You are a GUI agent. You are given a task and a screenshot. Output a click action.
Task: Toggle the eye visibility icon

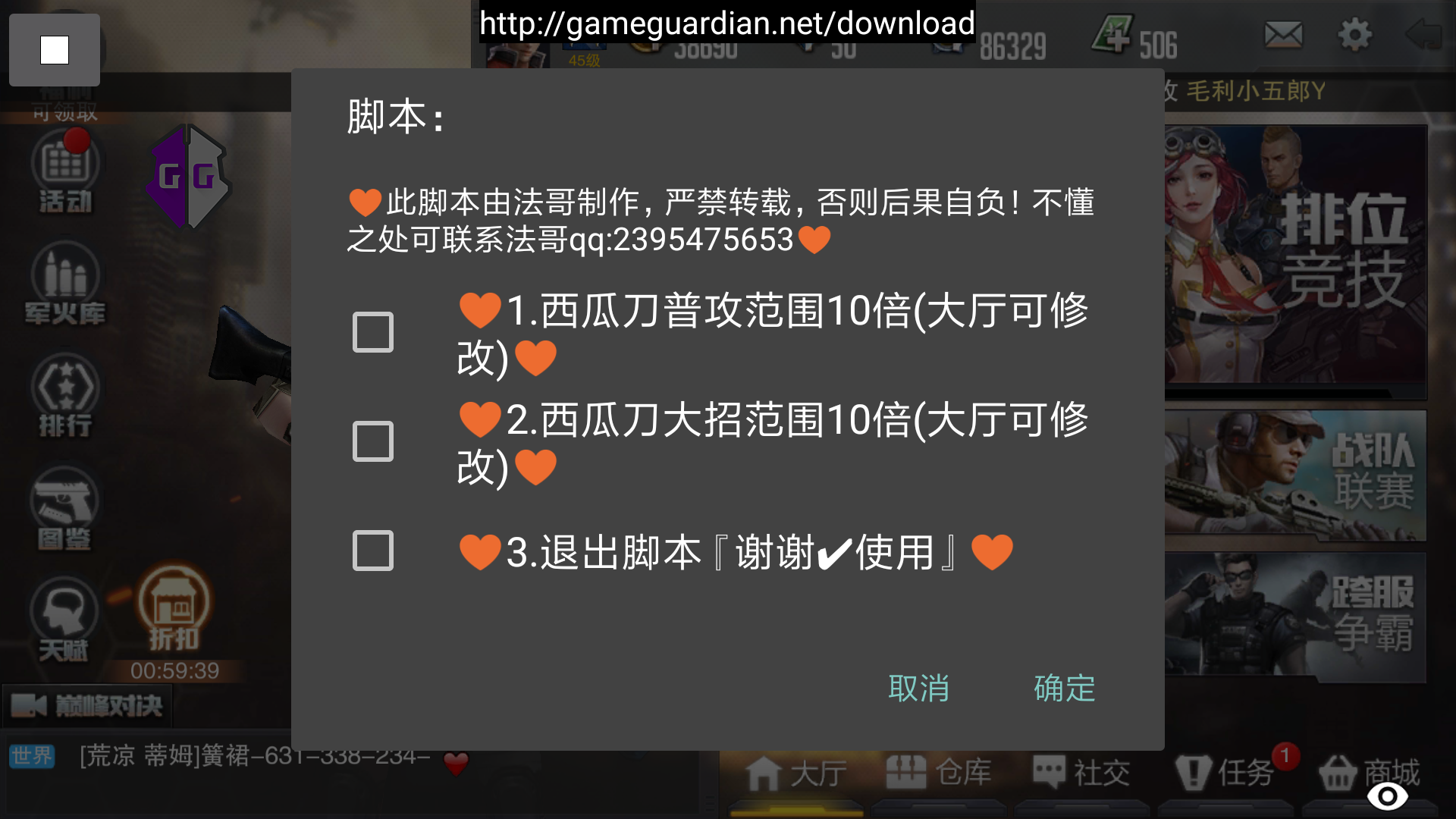tap(1387, 796)
